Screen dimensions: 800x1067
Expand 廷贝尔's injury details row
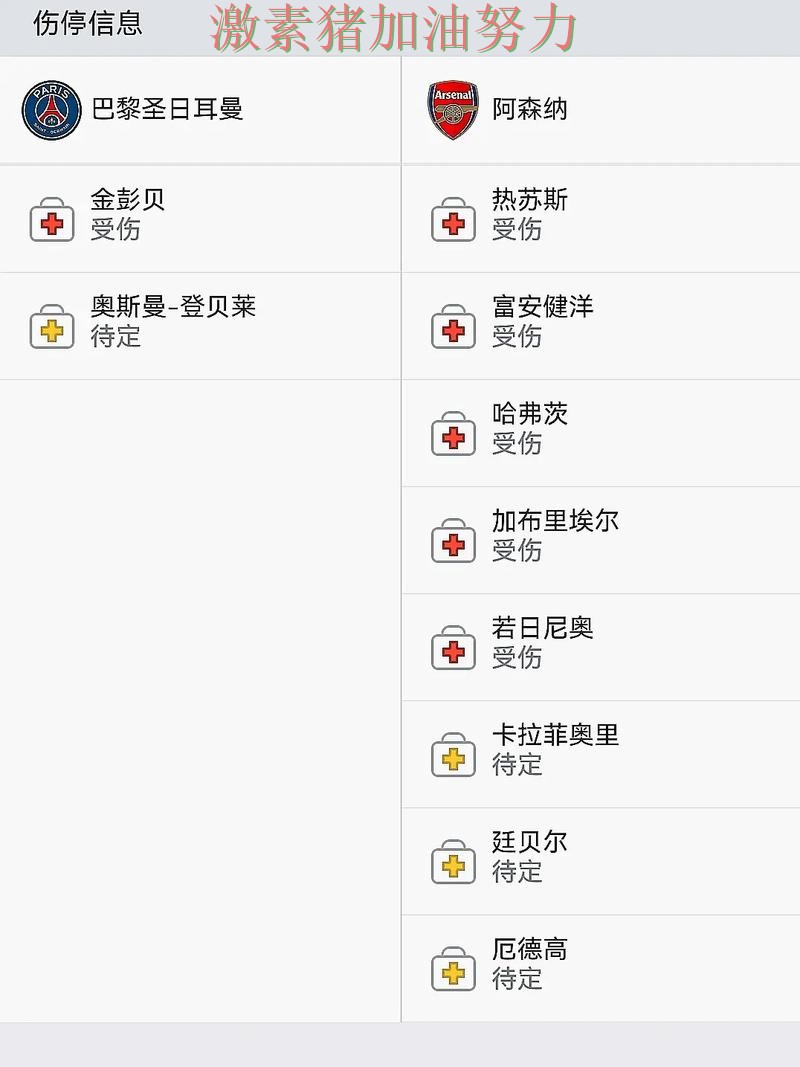[x=600, y=859]
